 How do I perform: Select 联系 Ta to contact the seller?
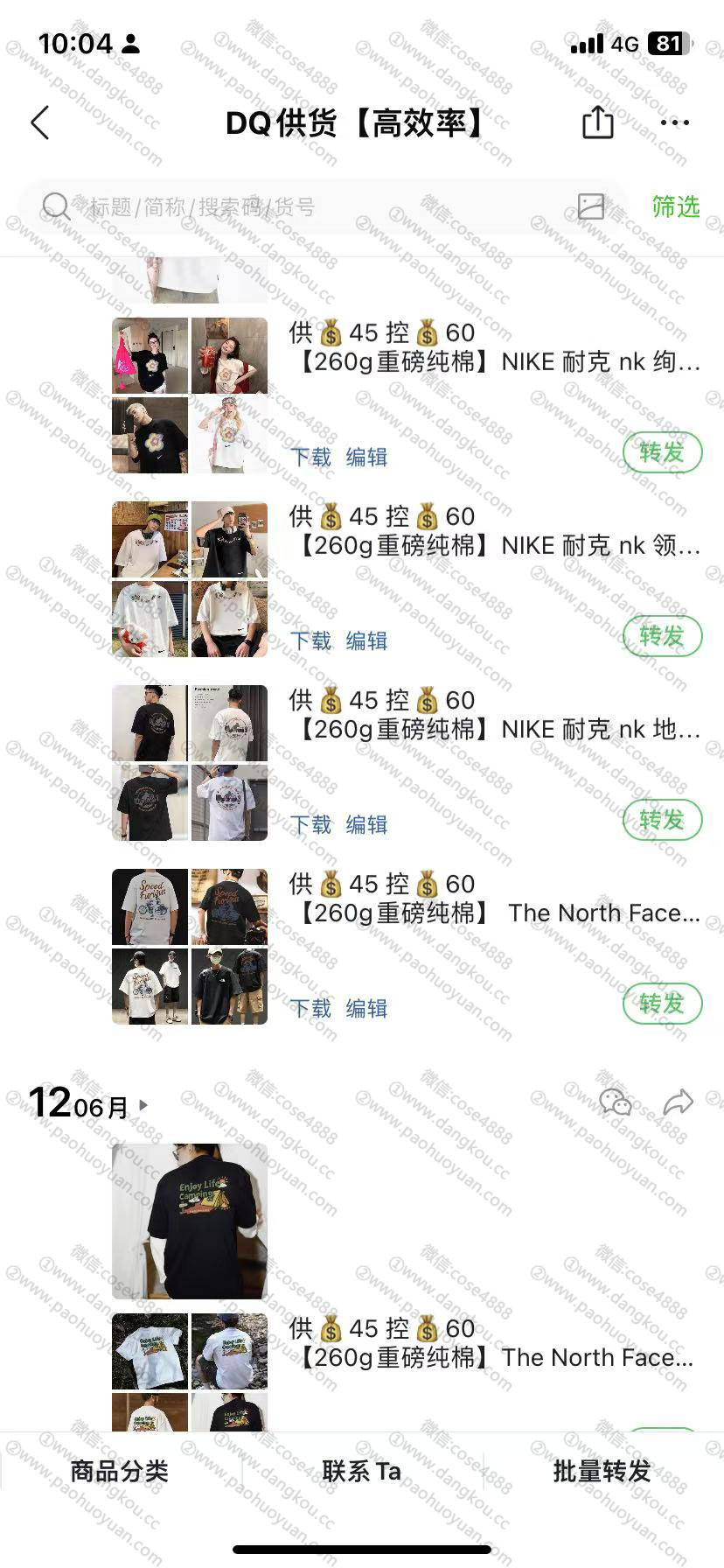pos(361,1471)
